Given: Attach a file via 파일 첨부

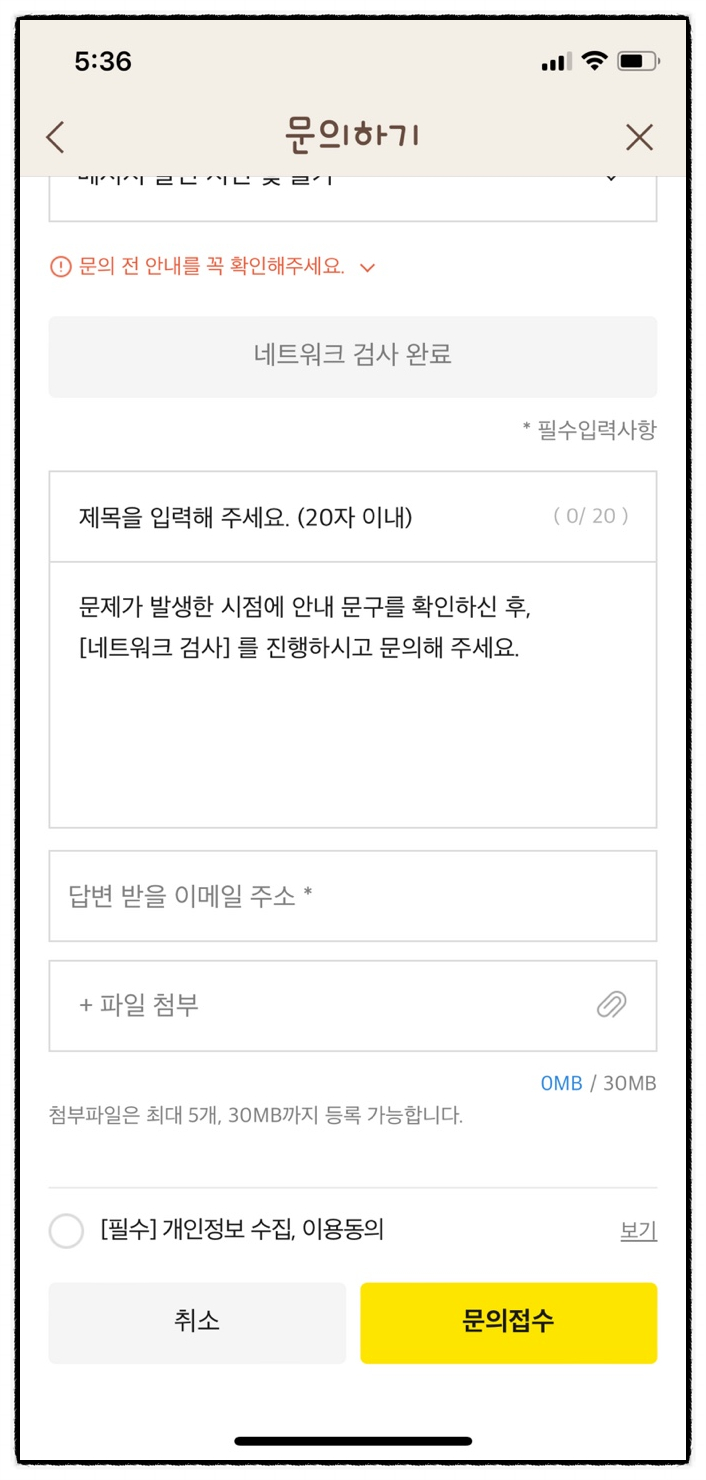Looking at the screenshot, I should 352,1005.
